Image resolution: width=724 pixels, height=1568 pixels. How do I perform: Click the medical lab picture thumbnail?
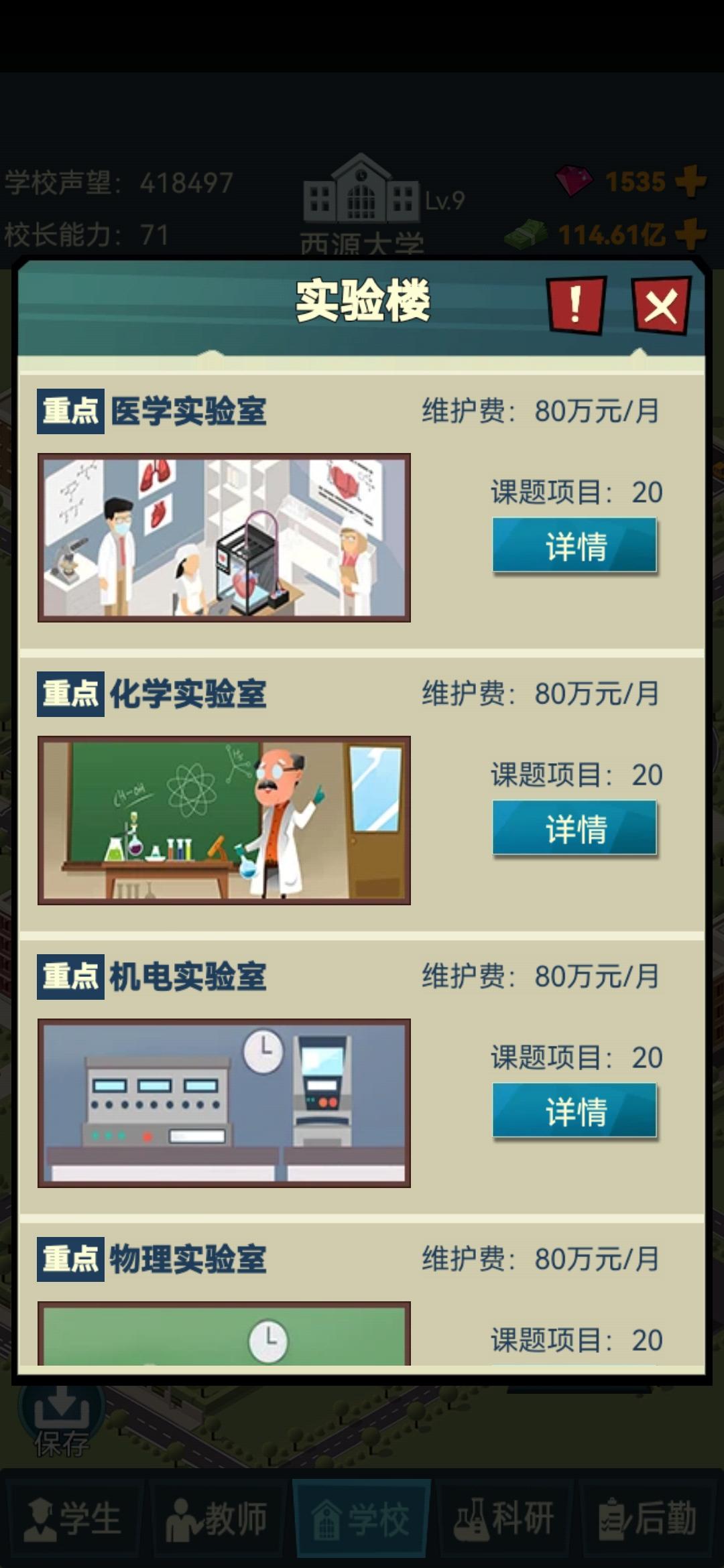225,536
